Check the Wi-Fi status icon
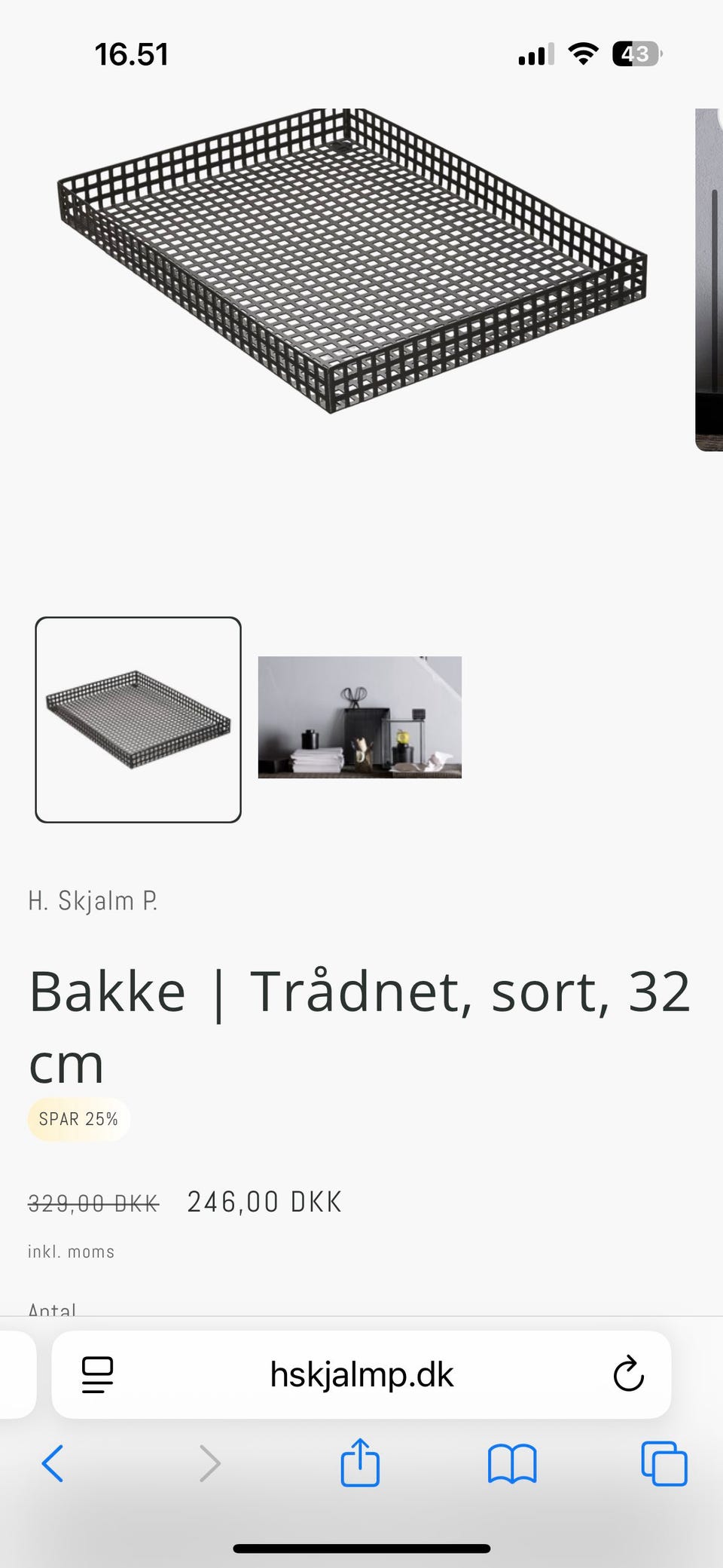 pos(580,53)
